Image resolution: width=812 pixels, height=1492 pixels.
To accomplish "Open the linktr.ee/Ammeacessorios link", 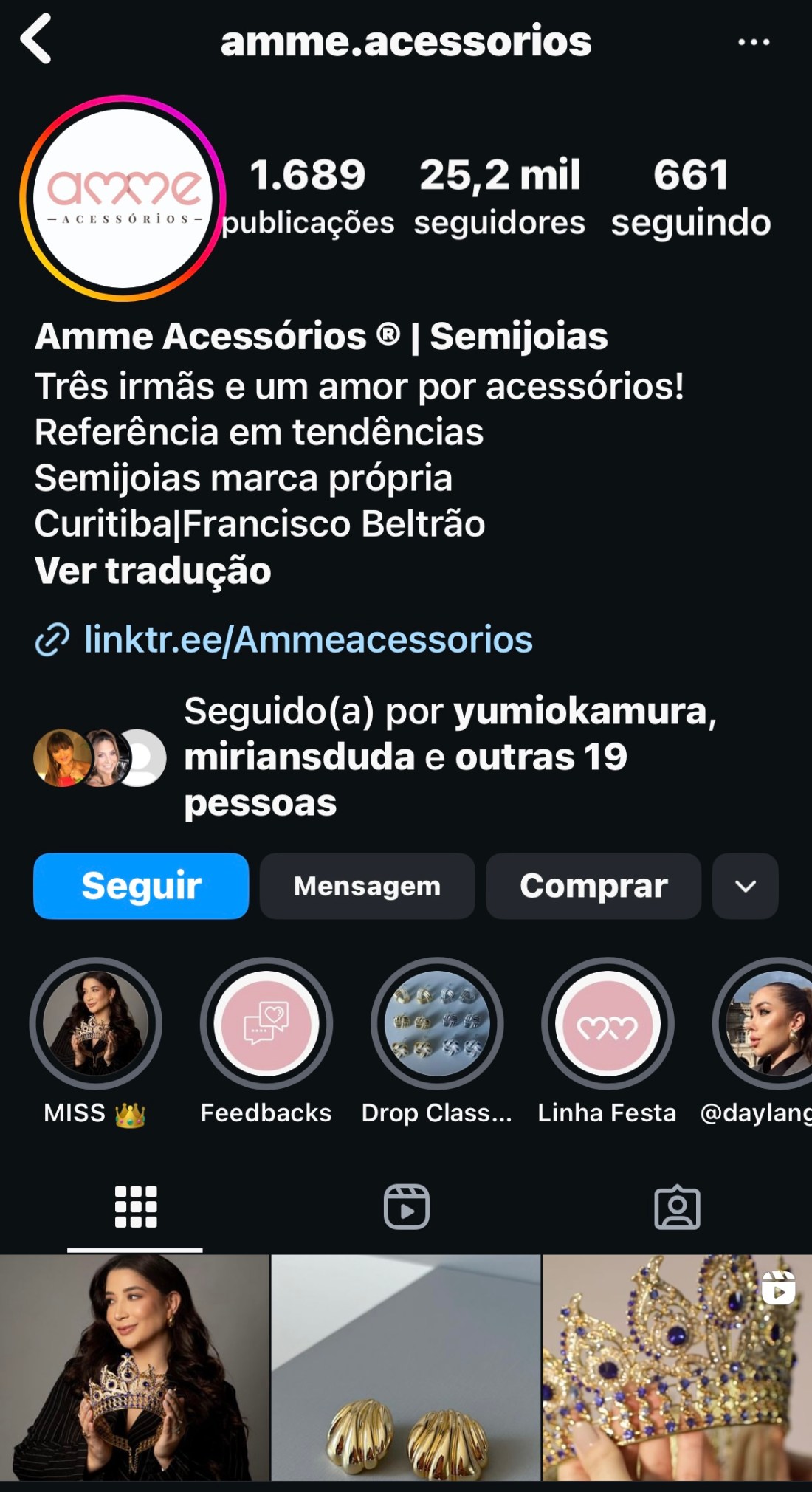I will 308,639.
